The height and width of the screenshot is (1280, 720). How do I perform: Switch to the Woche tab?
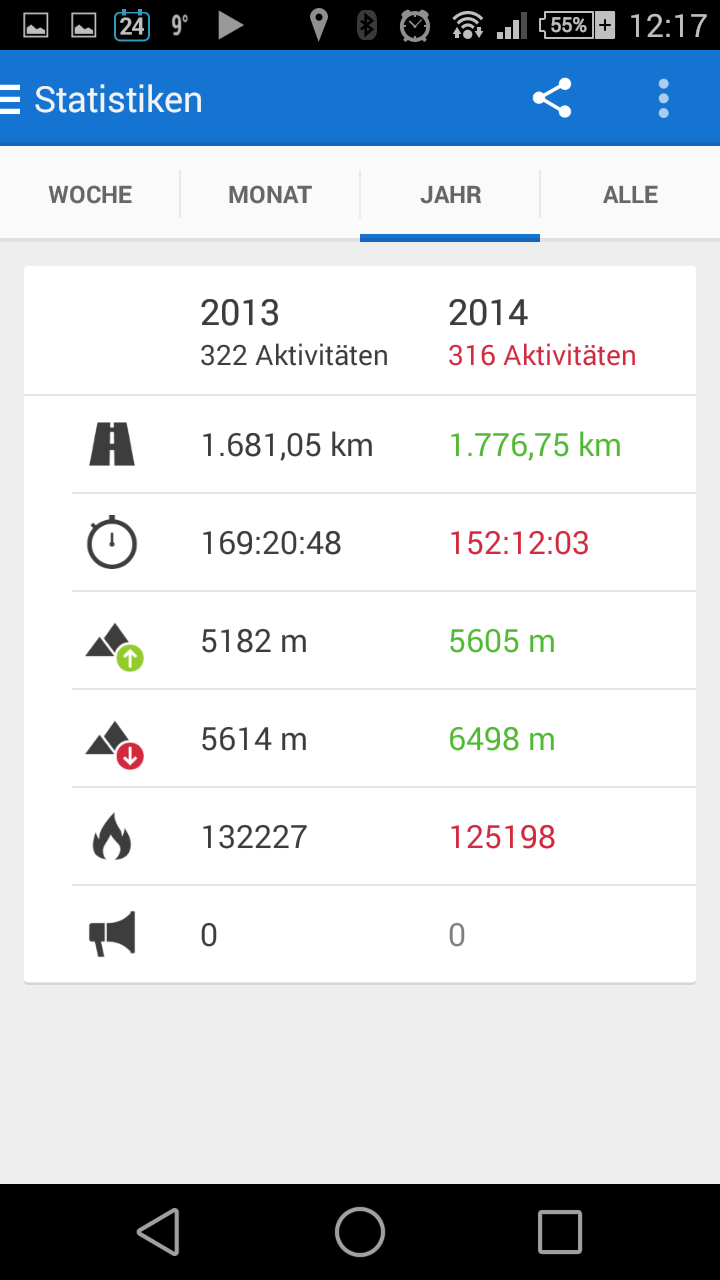pyautogui.click(x=90, y=195)
